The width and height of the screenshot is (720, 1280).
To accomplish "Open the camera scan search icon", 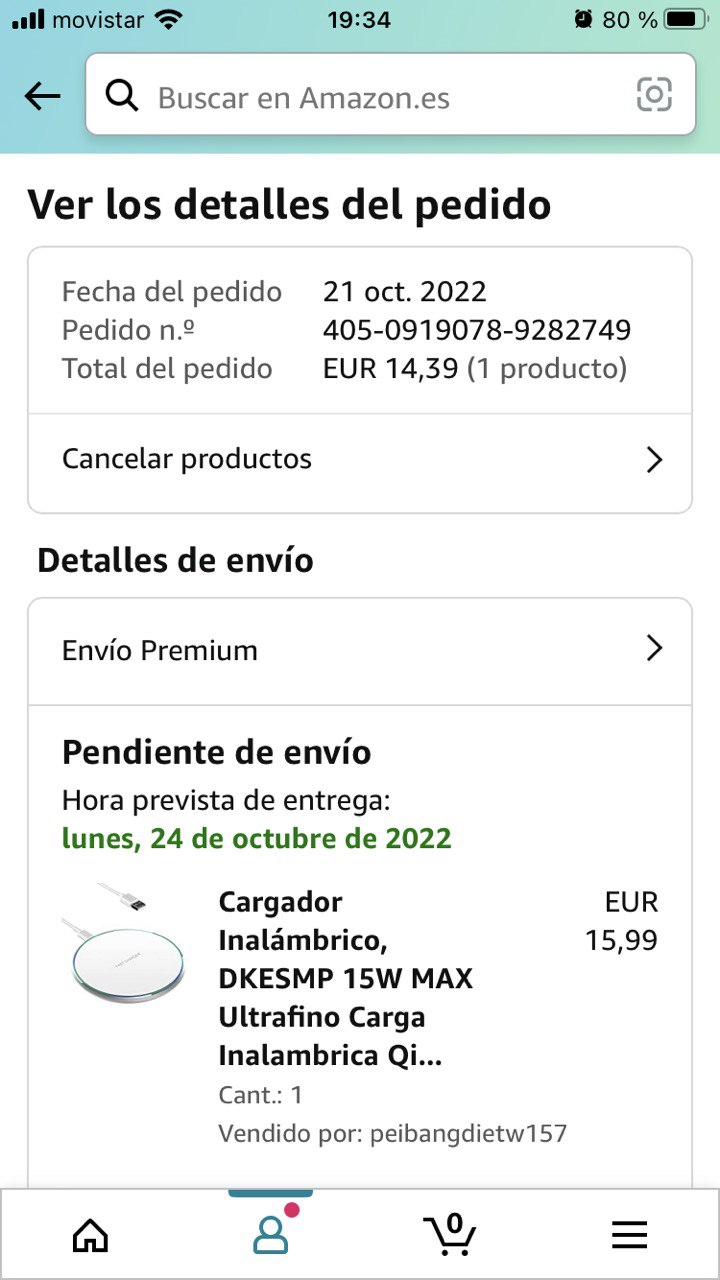I will click(654, 96).
